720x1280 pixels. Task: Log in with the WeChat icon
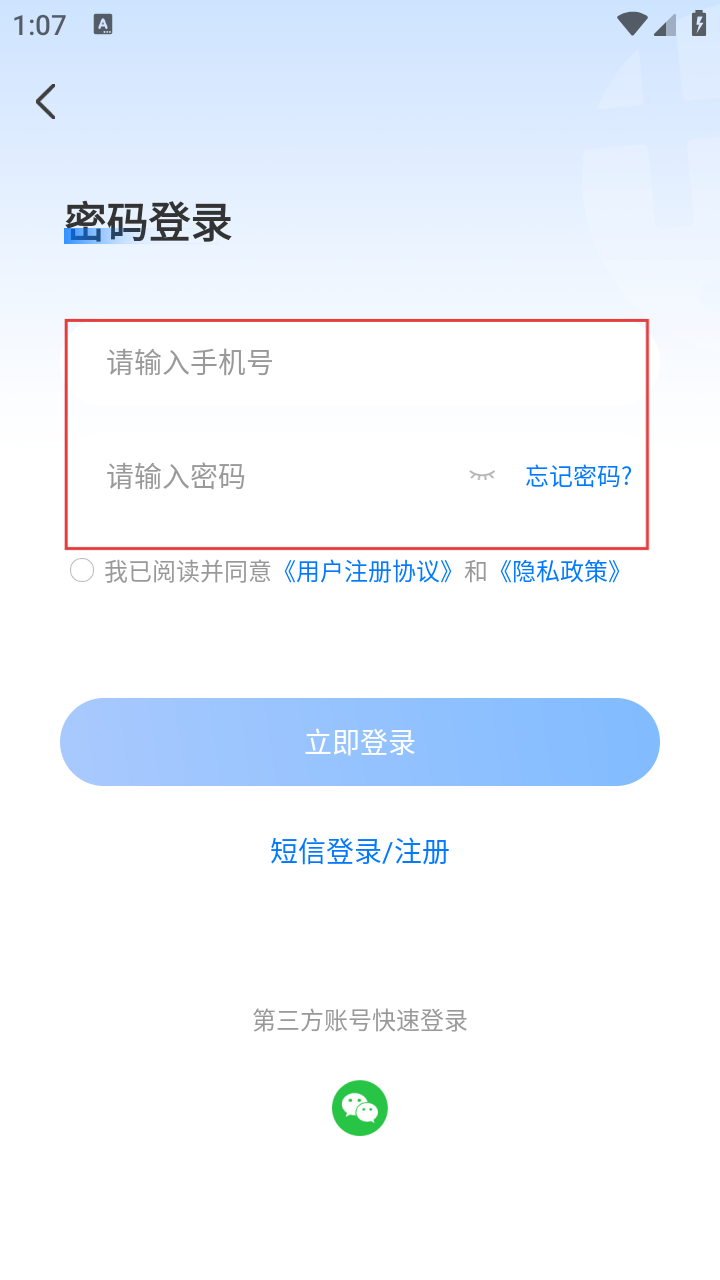360,1108
